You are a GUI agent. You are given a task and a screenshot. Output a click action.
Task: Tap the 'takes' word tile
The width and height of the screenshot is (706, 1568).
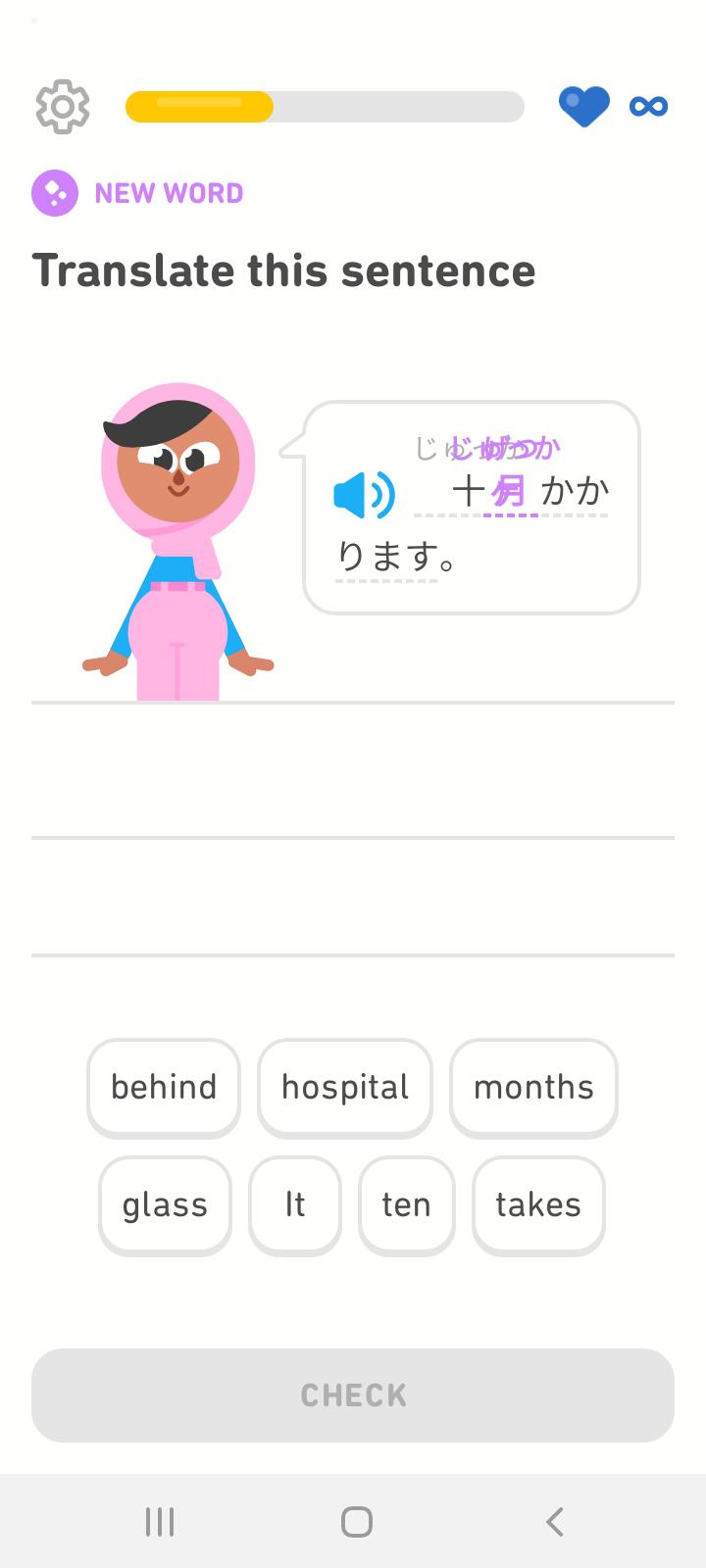click(537, 1205)
